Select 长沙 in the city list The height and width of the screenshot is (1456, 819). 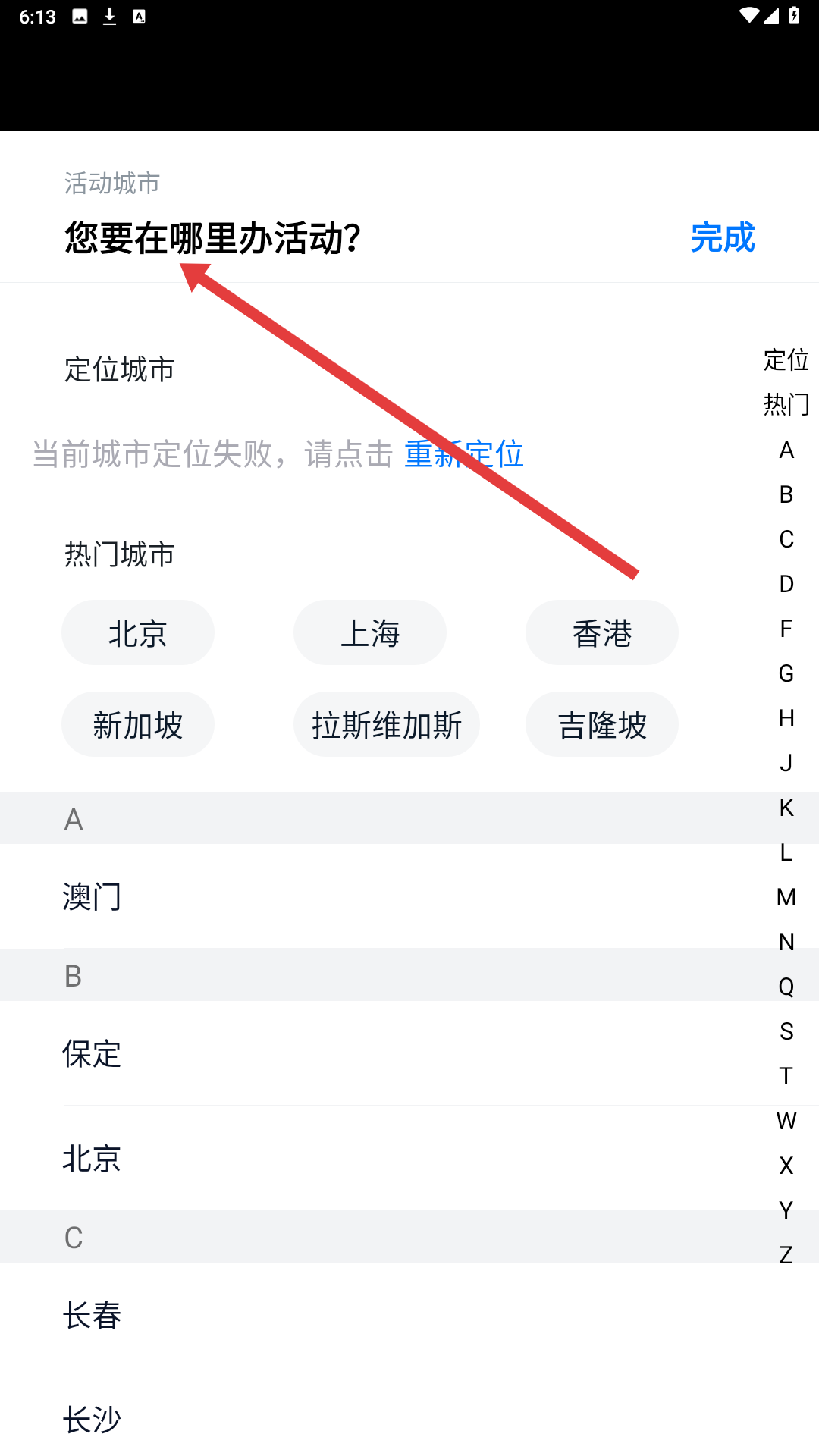click(x=93, y=1420)
